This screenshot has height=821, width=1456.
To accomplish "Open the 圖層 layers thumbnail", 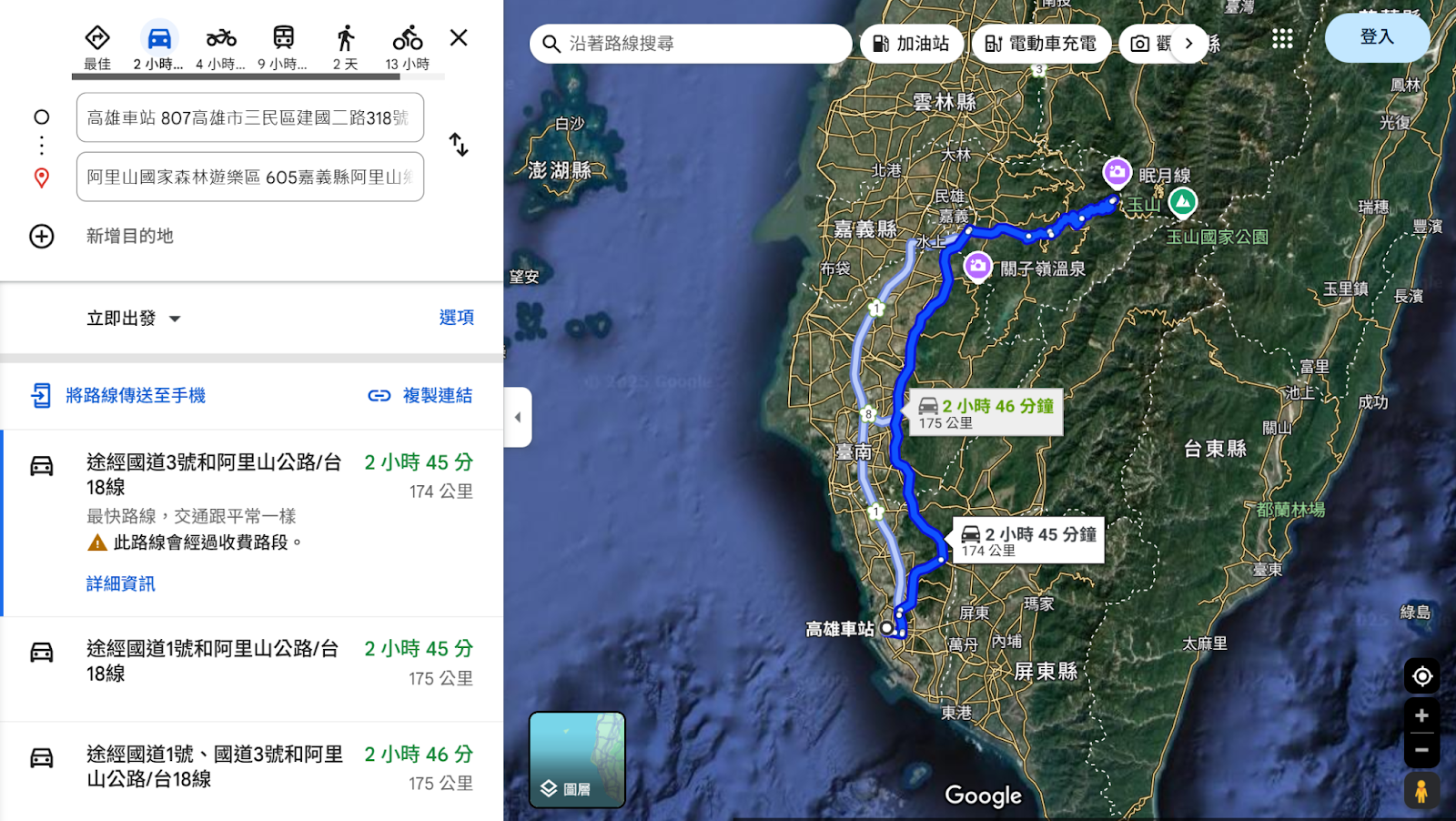I will coord(577,760).
